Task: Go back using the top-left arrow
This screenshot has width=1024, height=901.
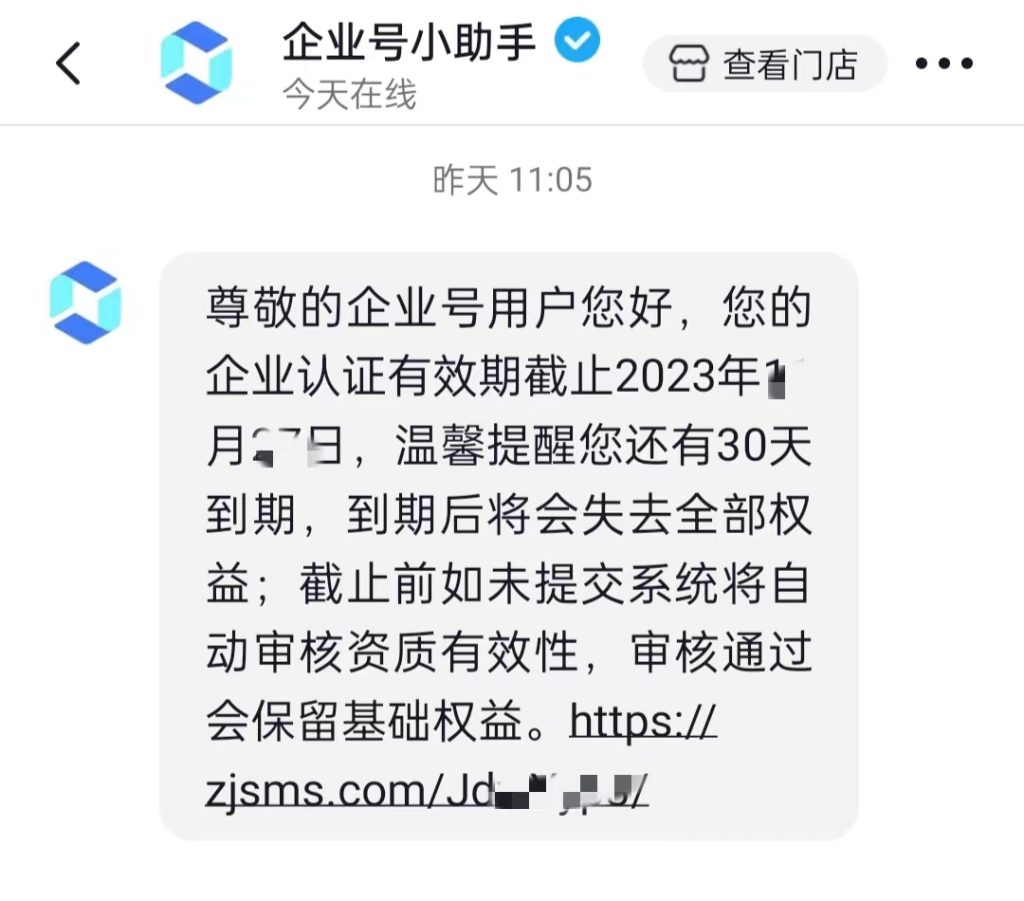Action: (68, 64)
